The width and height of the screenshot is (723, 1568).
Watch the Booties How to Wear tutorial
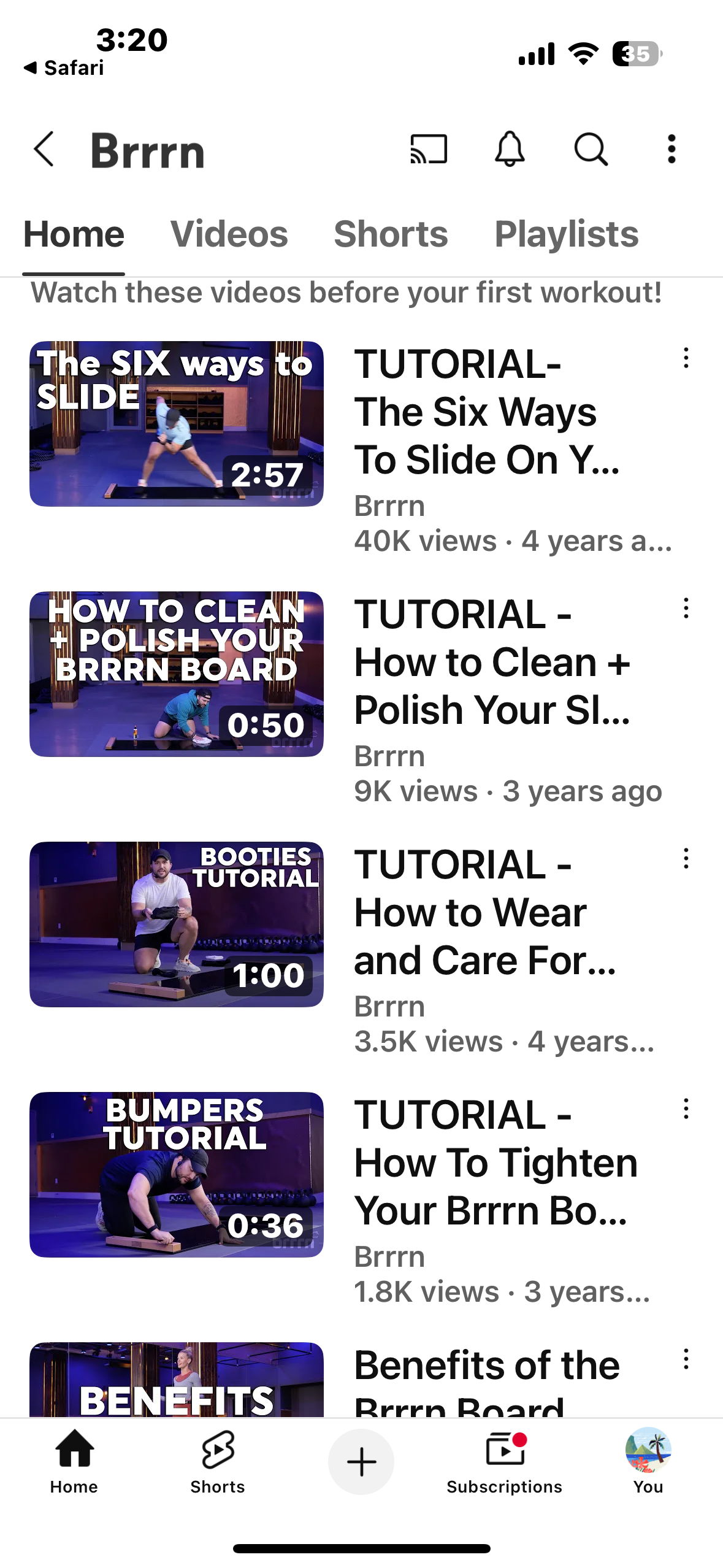click(x=177, y=924)
